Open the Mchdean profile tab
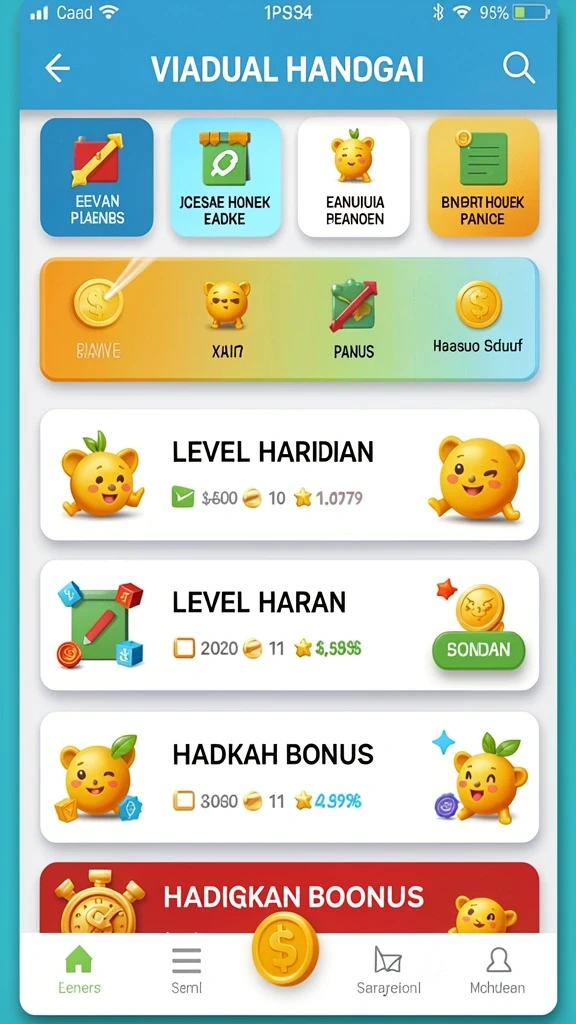The image size is (576, 1024). (x=498, y=970)
